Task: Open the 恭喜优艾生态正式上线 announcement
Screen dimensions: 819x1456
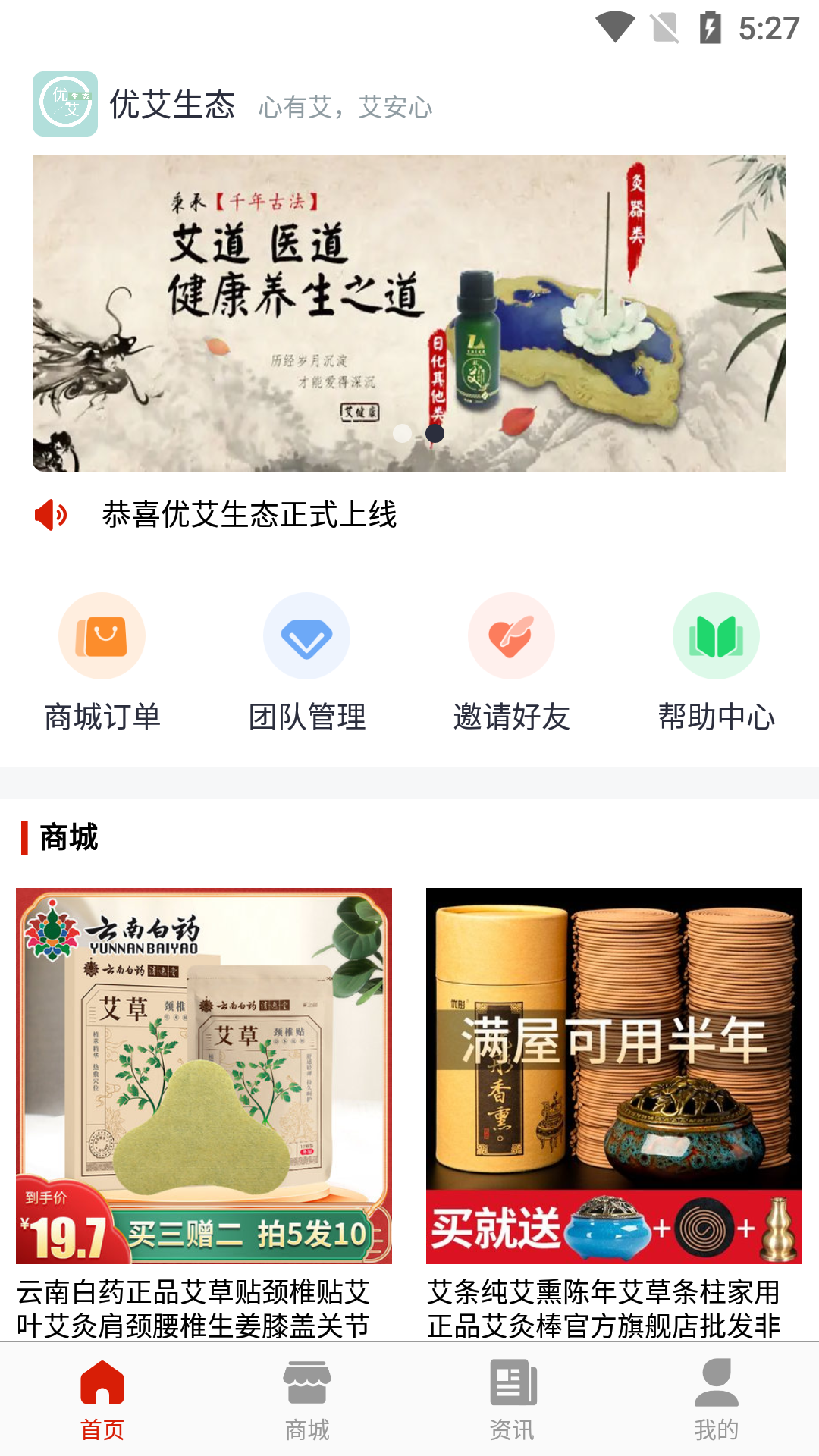Action: (x=249, y=515)
